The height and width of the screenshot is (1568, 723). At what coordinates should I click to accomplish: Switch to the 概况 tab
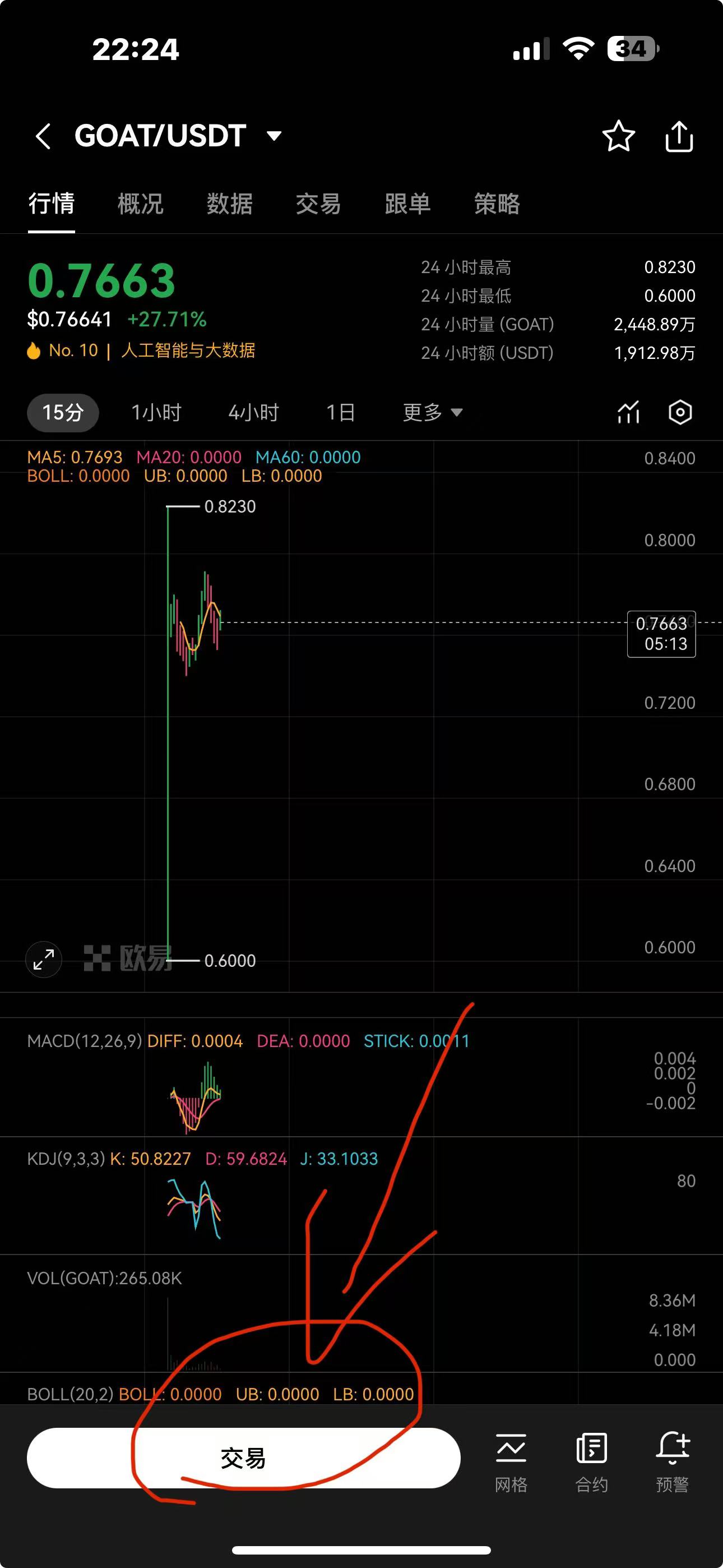(x=141, y=204)
